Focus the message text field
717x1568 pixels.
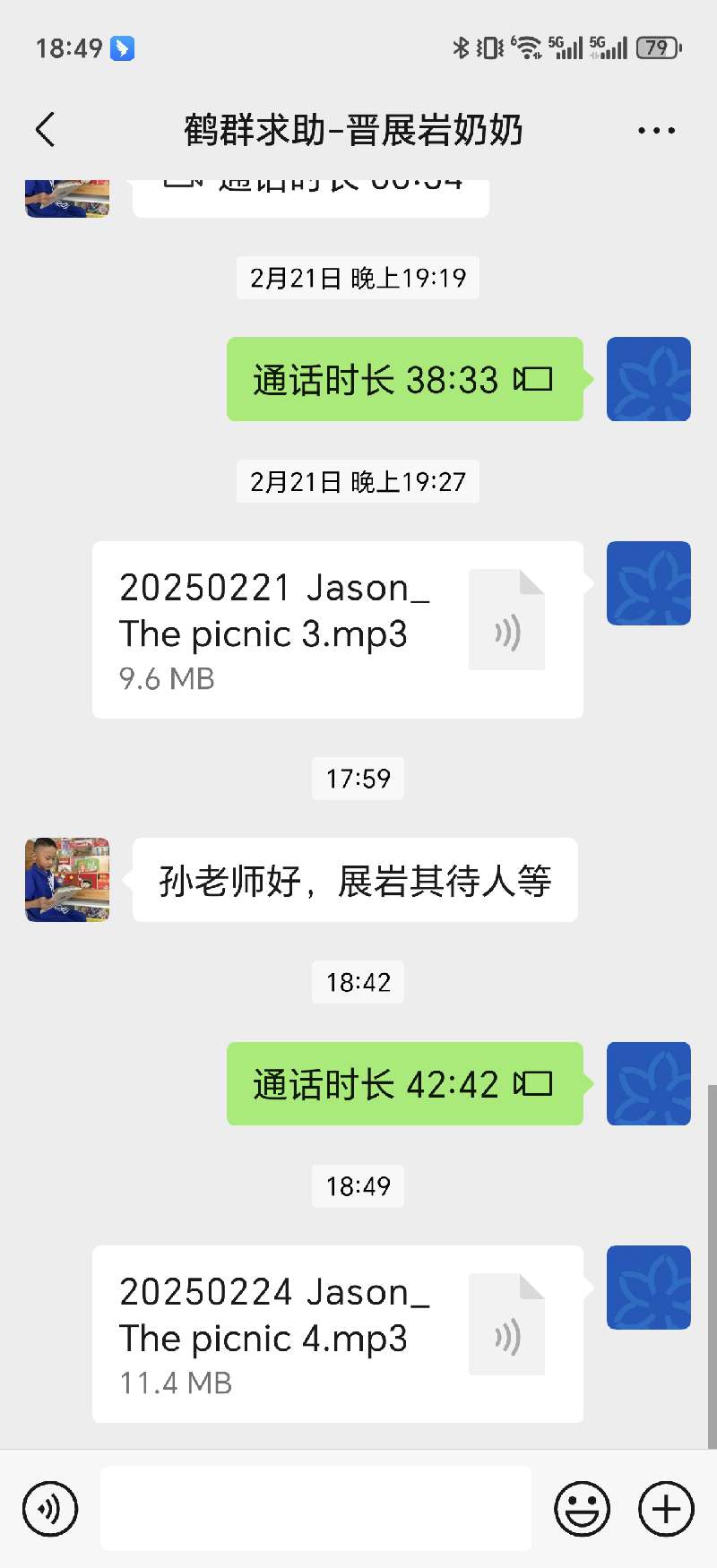pos(315,1509)
